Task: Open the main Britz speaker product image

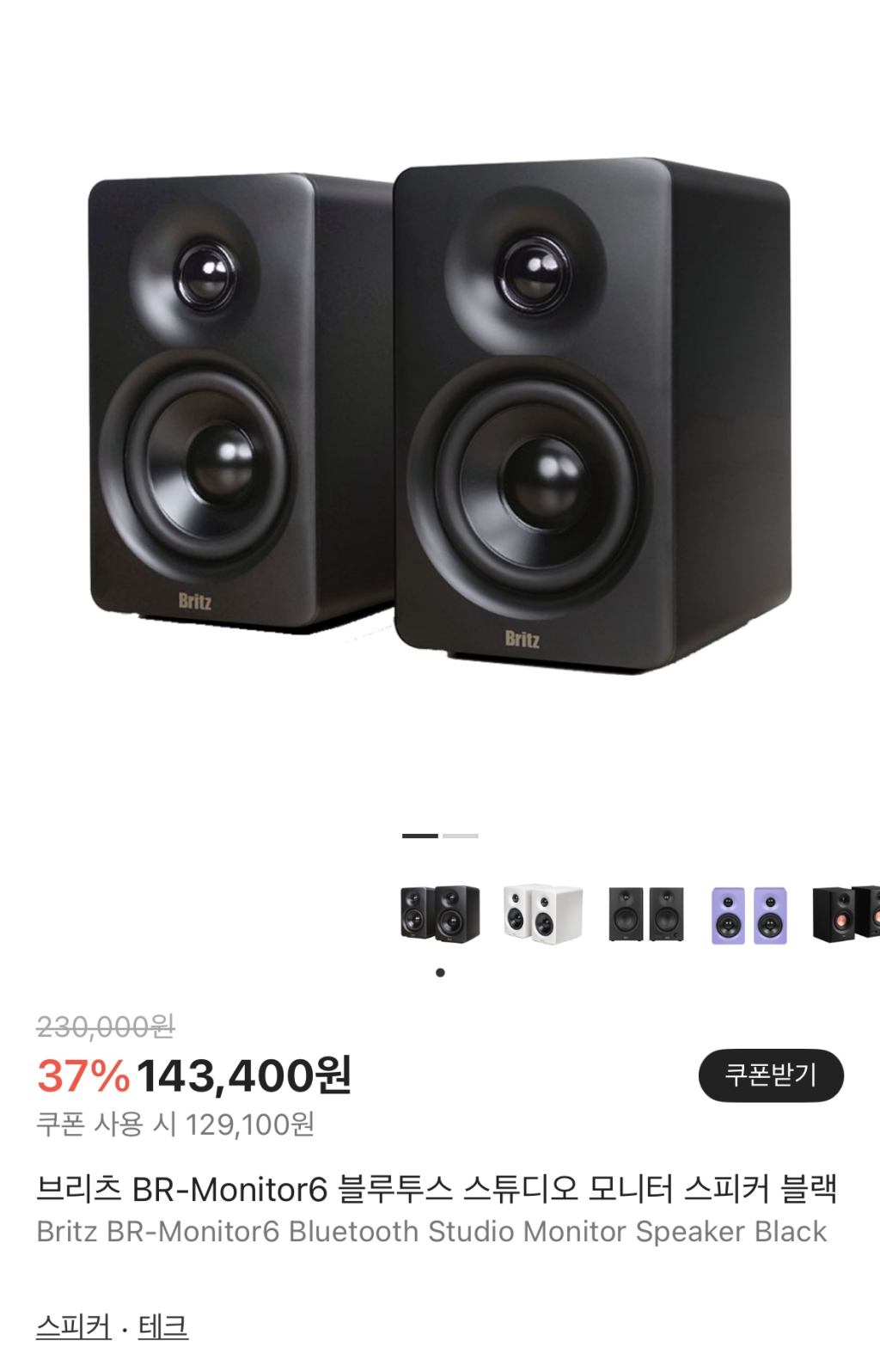Action: tap(440, 413)
